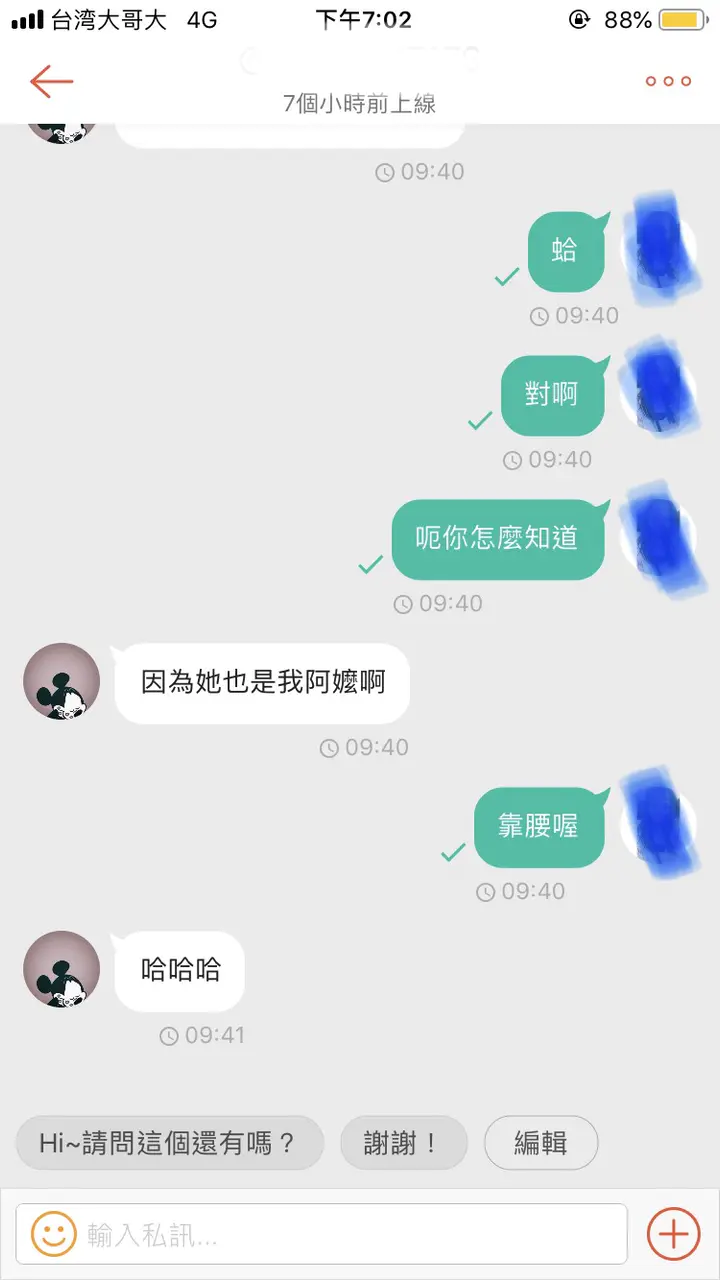The image size is (720, 1280).
Task: Tap 編輯 to edit quick replies
Action: tap(540, 1143)
